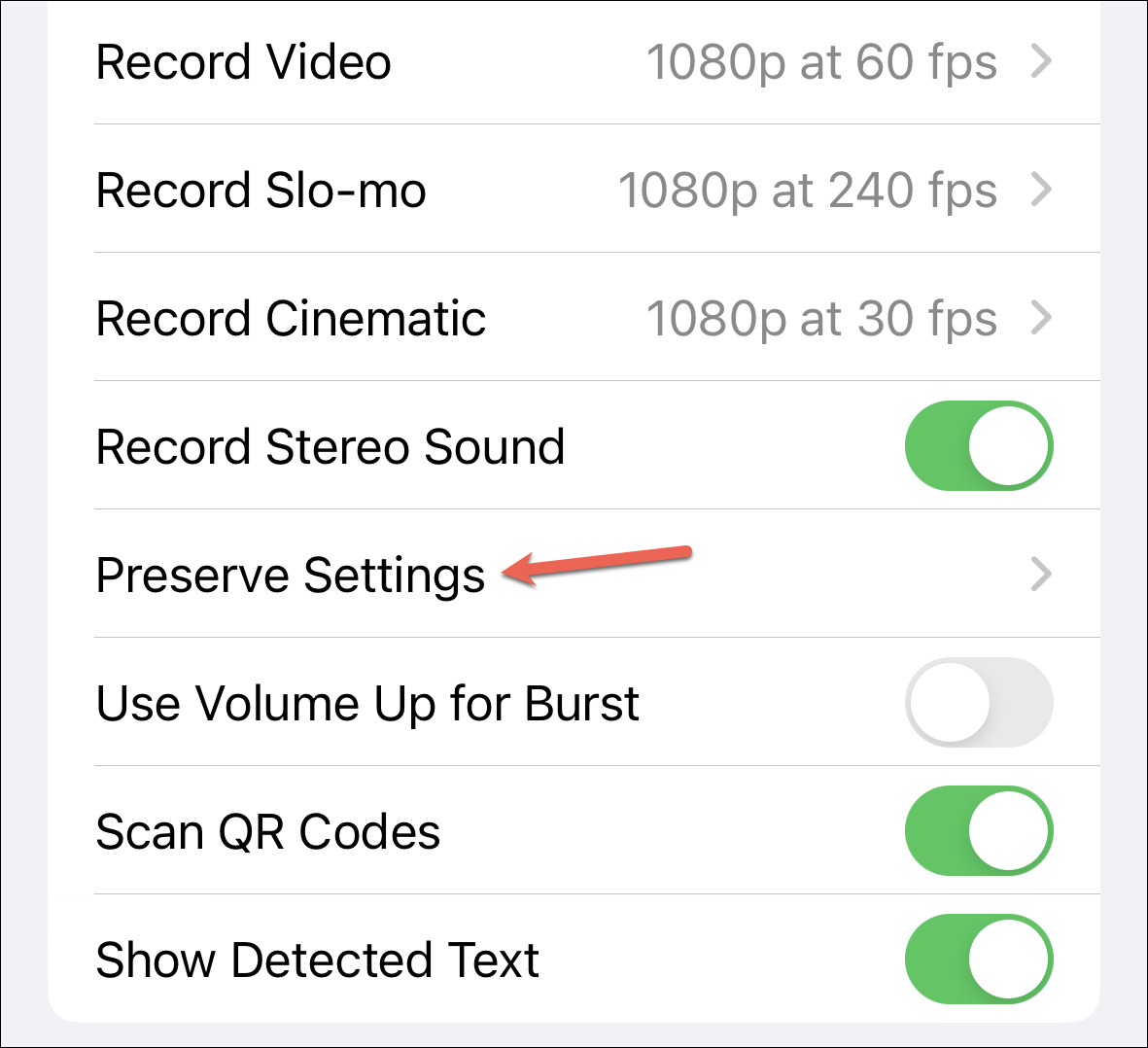Disable Scan QR Codes
This screenshot has height=1048, width=1148.
[x=978, y=831]
